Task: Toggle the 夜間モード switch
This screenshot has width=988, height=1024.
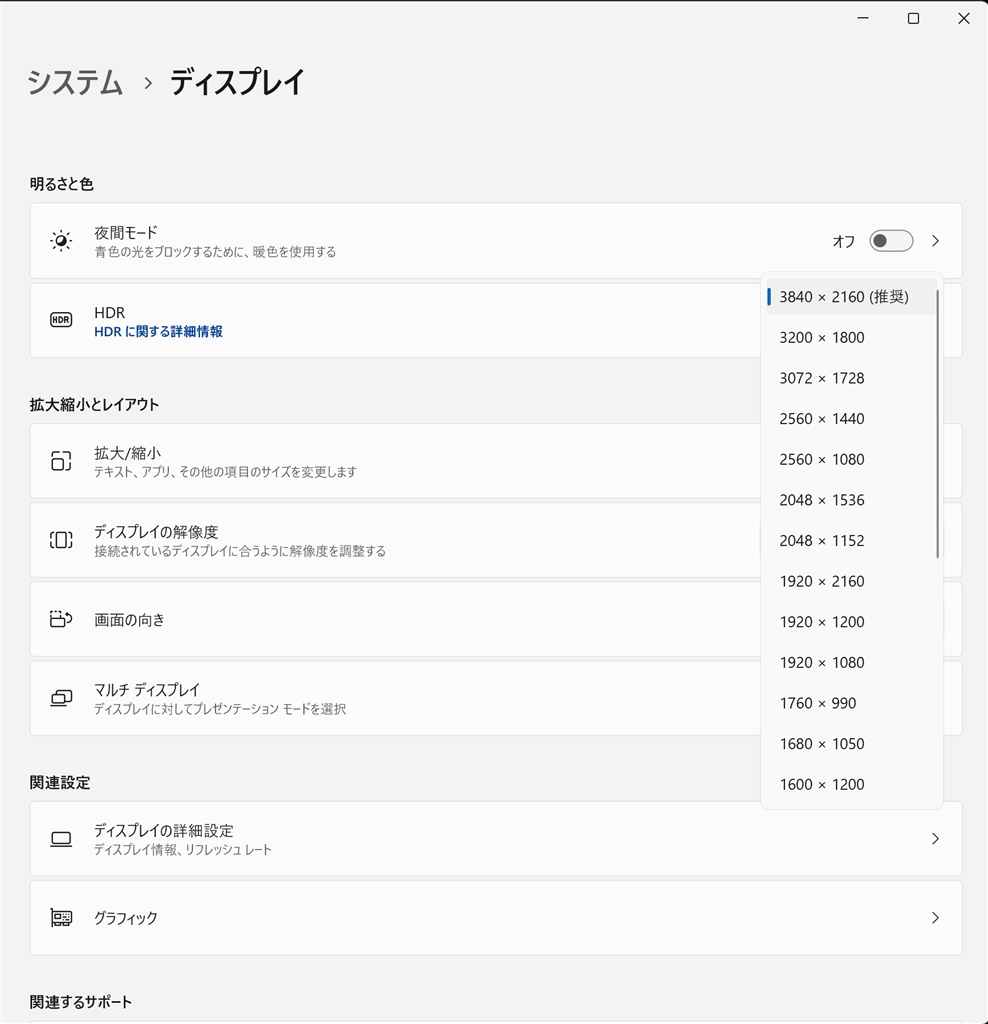Action: (890, 241)
